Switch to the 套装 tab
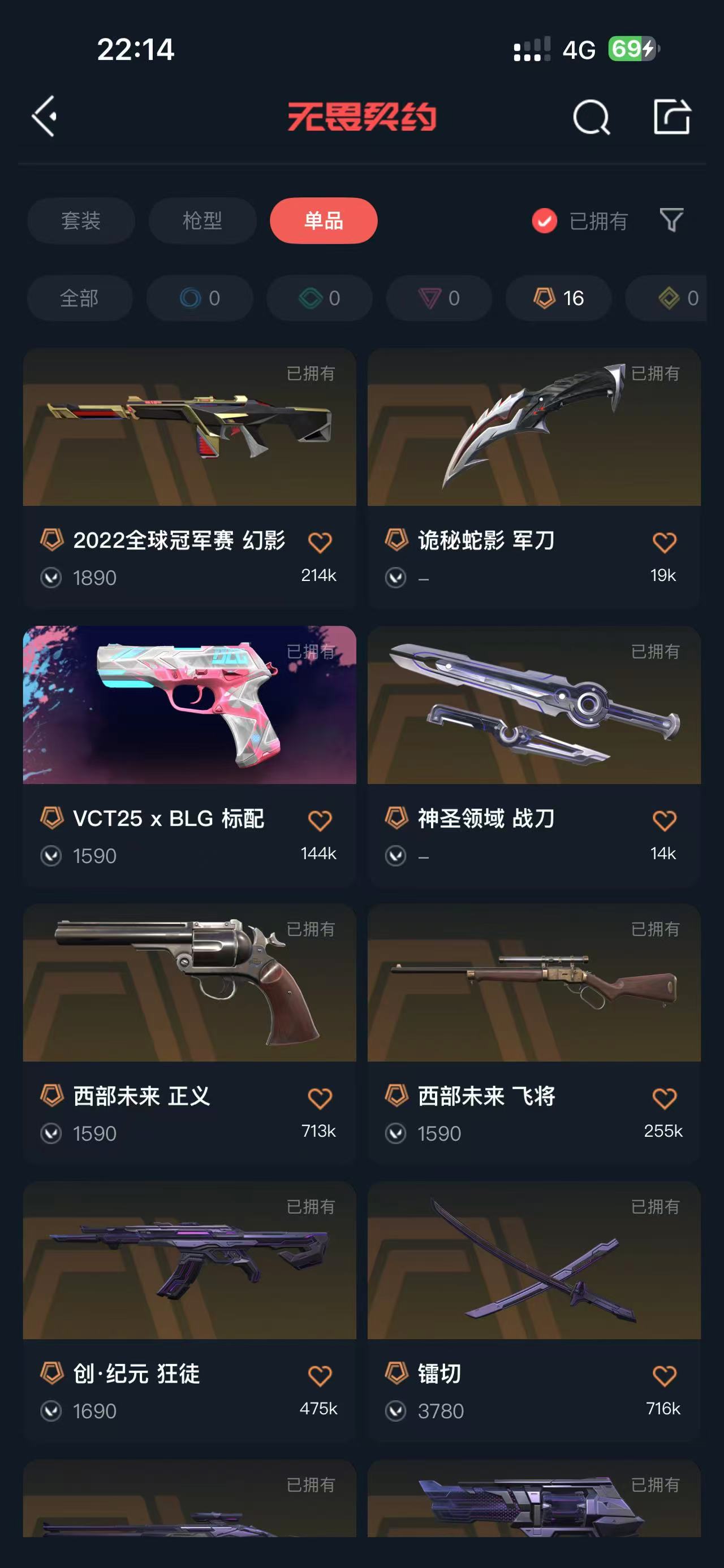The image size is (724, 1568). (80, 220)
